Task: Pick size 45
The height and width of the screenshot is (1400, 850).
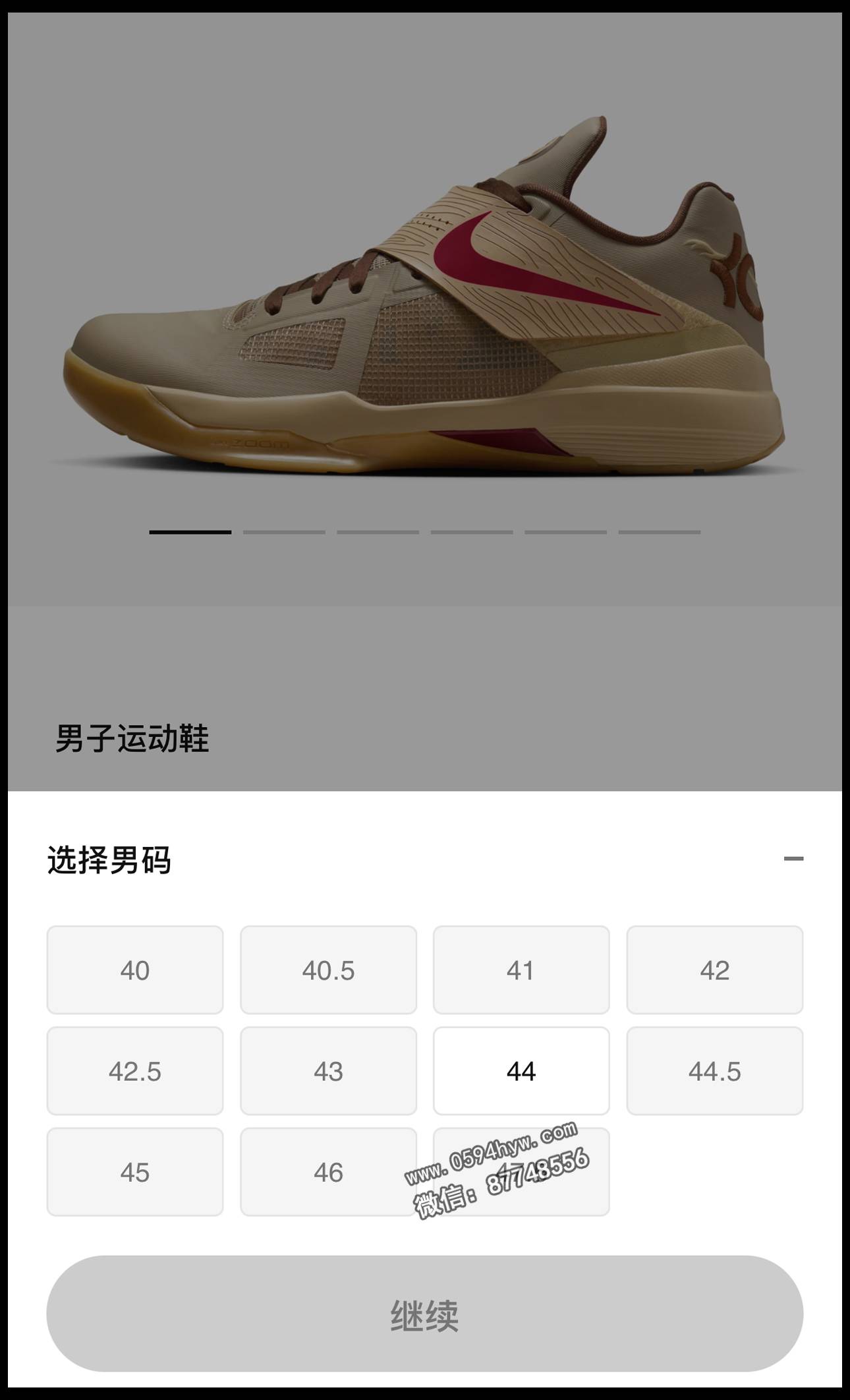Action: [135, 1172]
